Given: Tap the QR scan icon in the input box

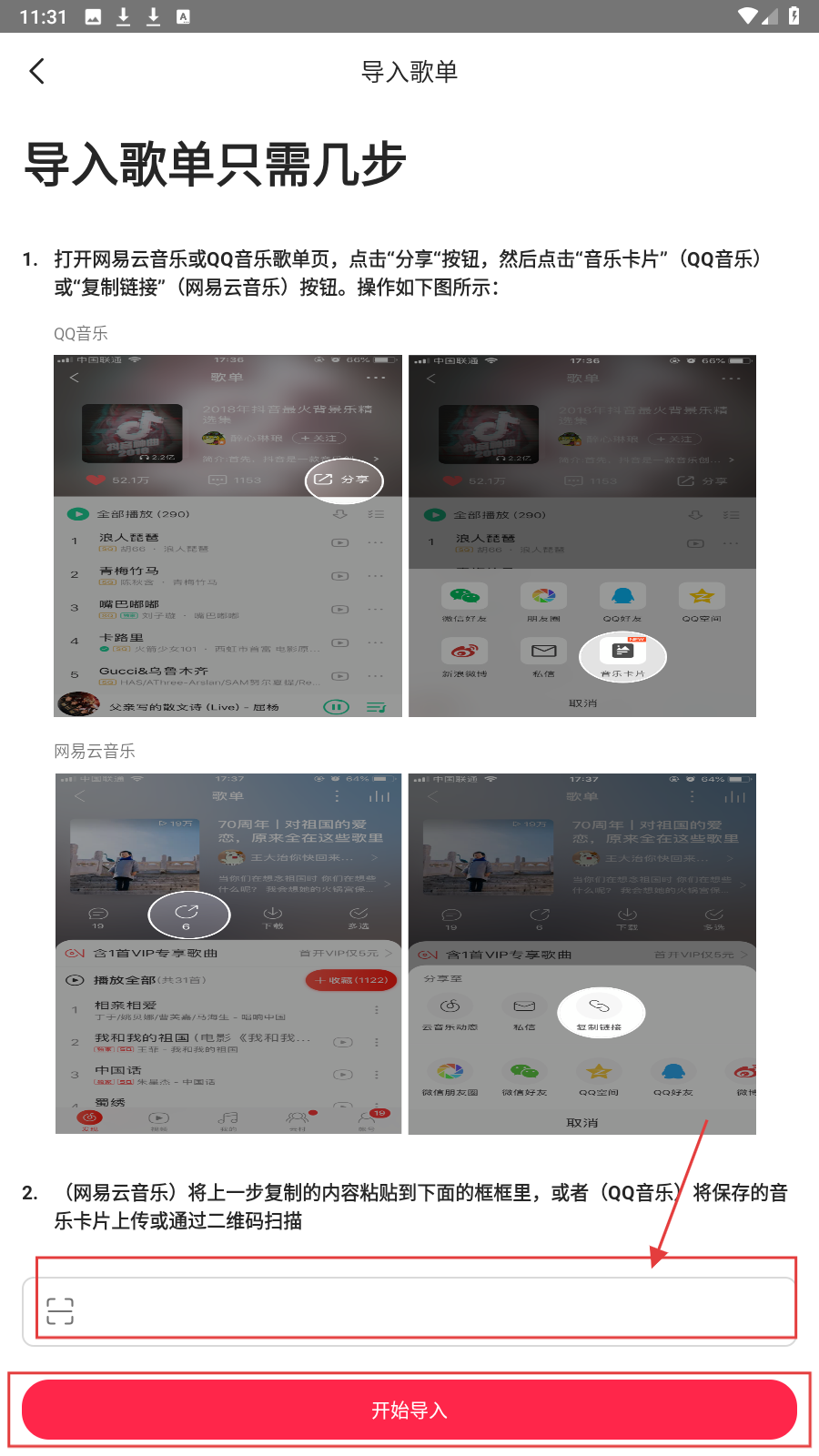Looking at the screenshot, I should tap(60, 1310).
